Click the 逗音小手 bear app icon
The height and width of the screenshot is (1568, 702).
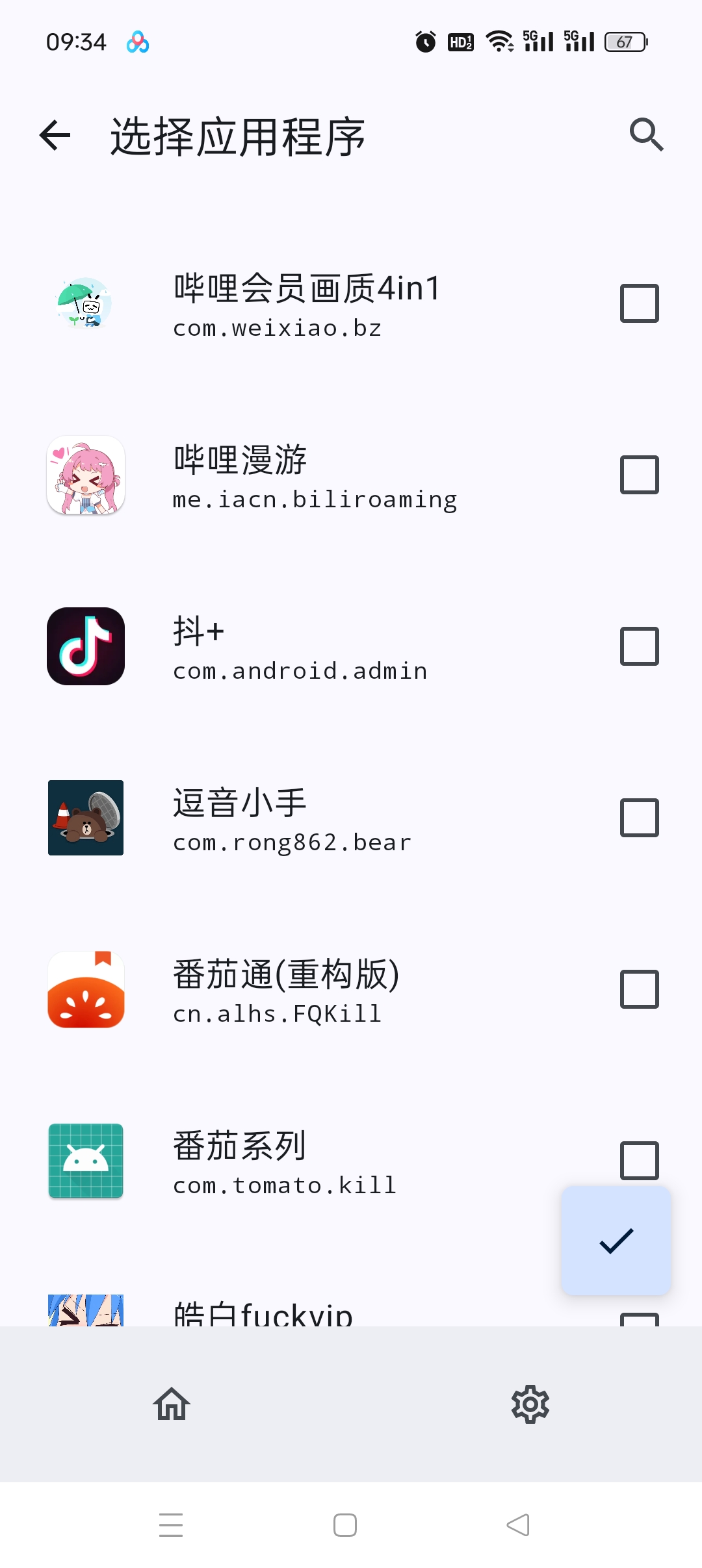click(85, 818)
